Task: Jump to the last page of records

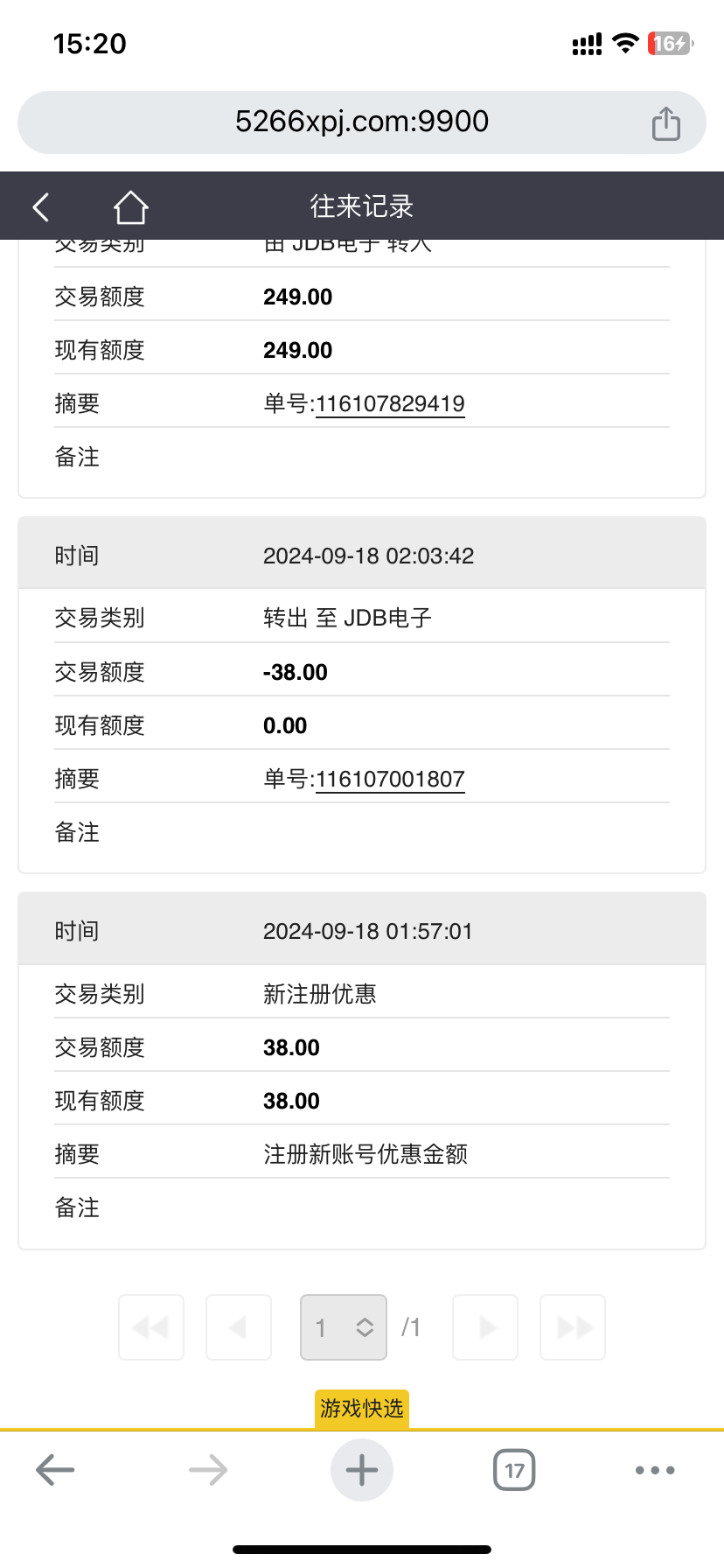Action: click(573, 1327)
